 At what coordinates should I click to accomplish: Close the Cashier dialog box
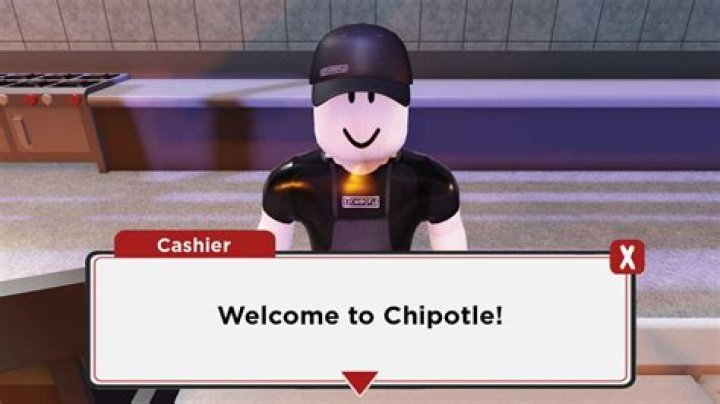pos(627,258)
